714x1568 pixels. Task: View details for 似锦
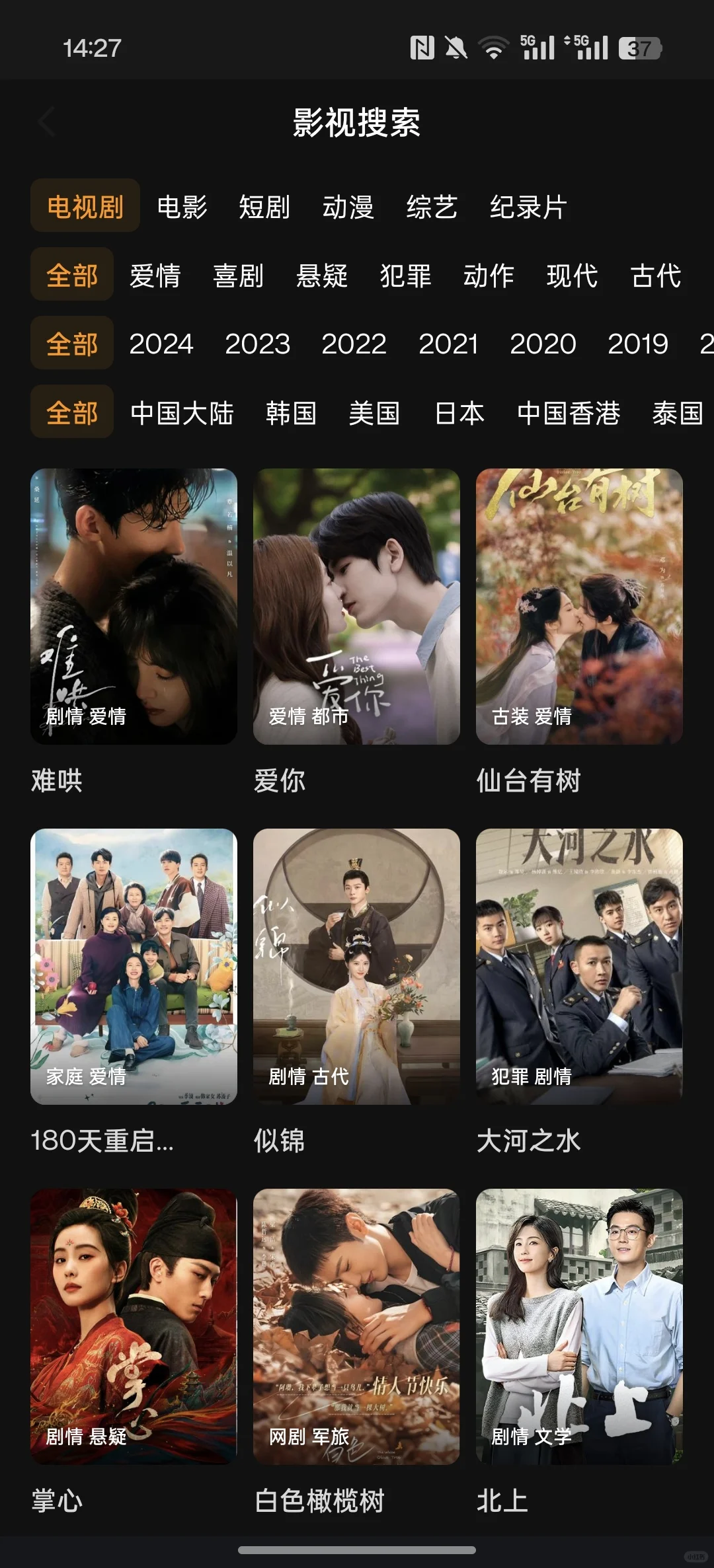coord(356,966)
